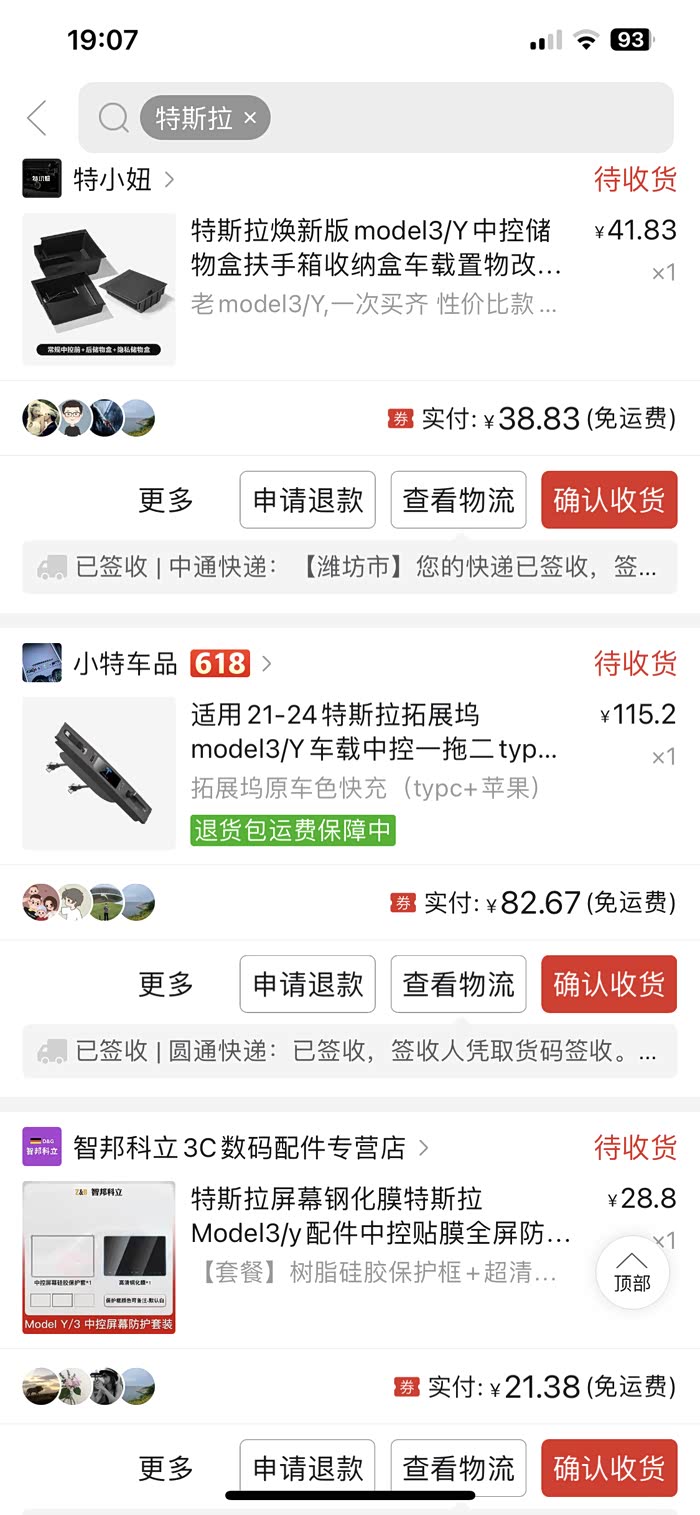Open 圆通快递 delivery status row

pyautogui.click(x=350, y=1052)
